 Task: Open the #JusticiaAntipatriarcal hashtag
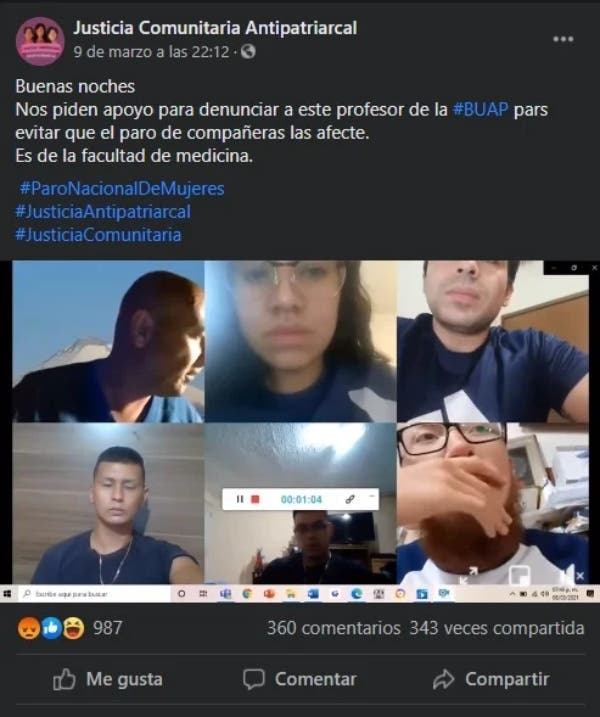[x=103, y=211]
